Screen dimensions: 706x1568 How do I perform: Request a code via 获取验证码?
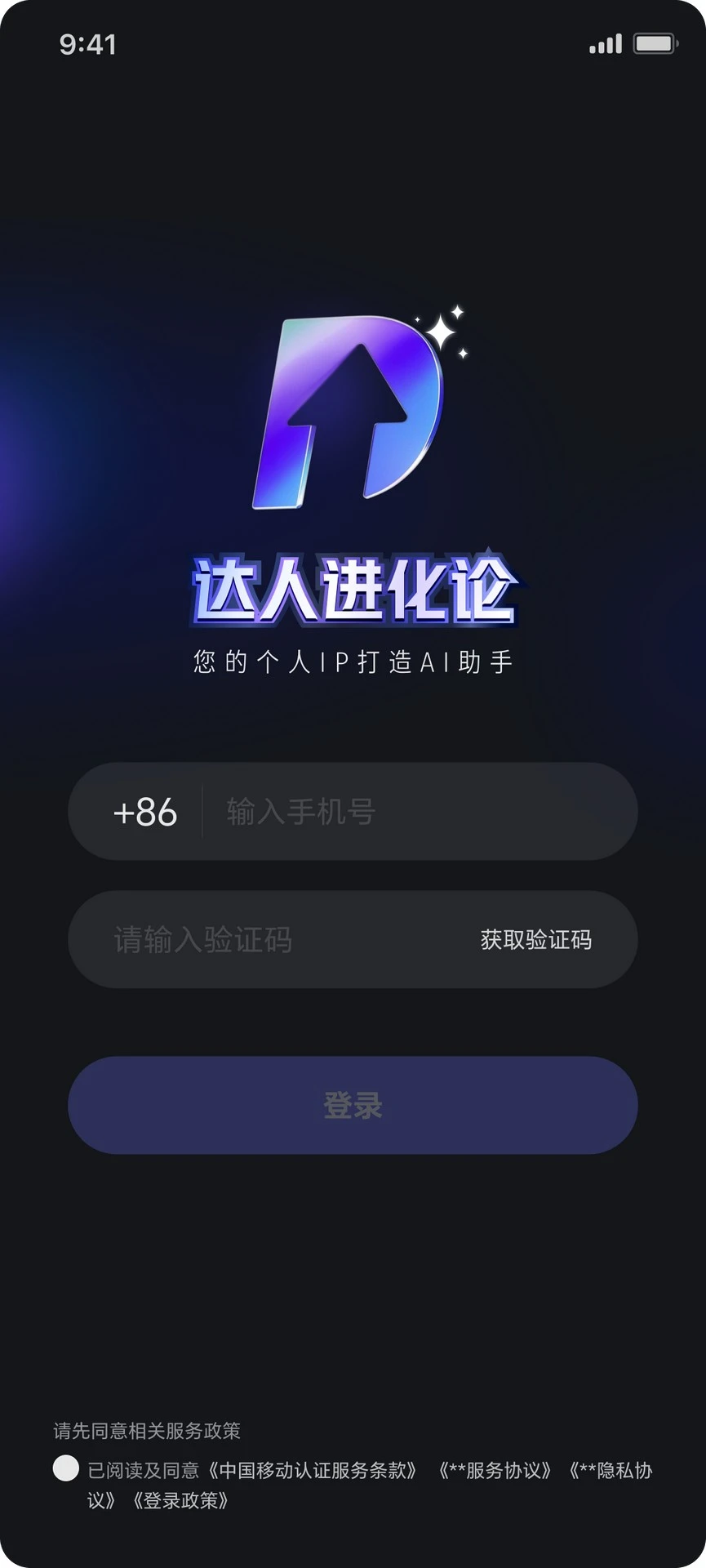(x=537, y=940)
